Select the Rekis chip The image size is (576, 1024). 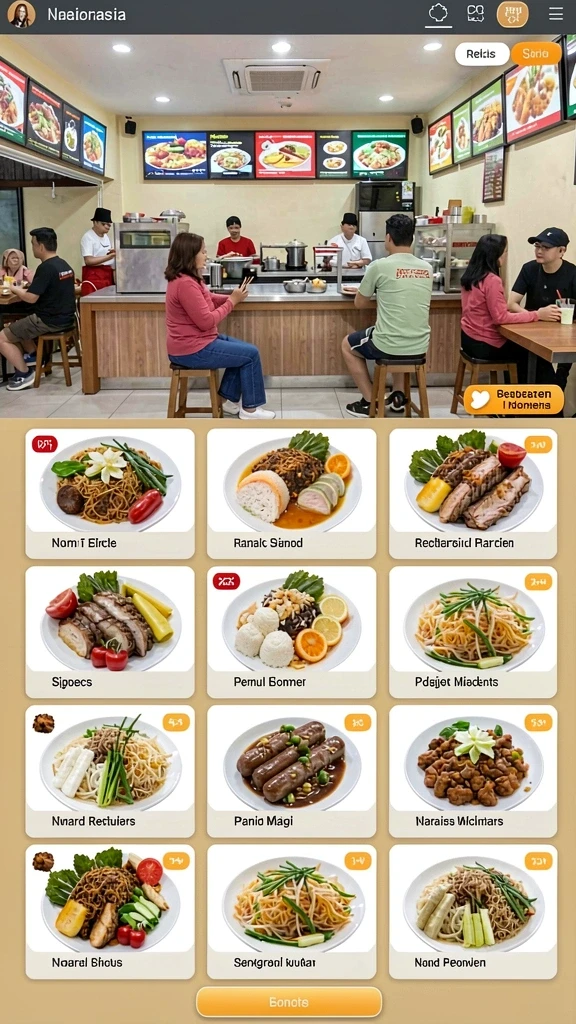click(481, 54)
